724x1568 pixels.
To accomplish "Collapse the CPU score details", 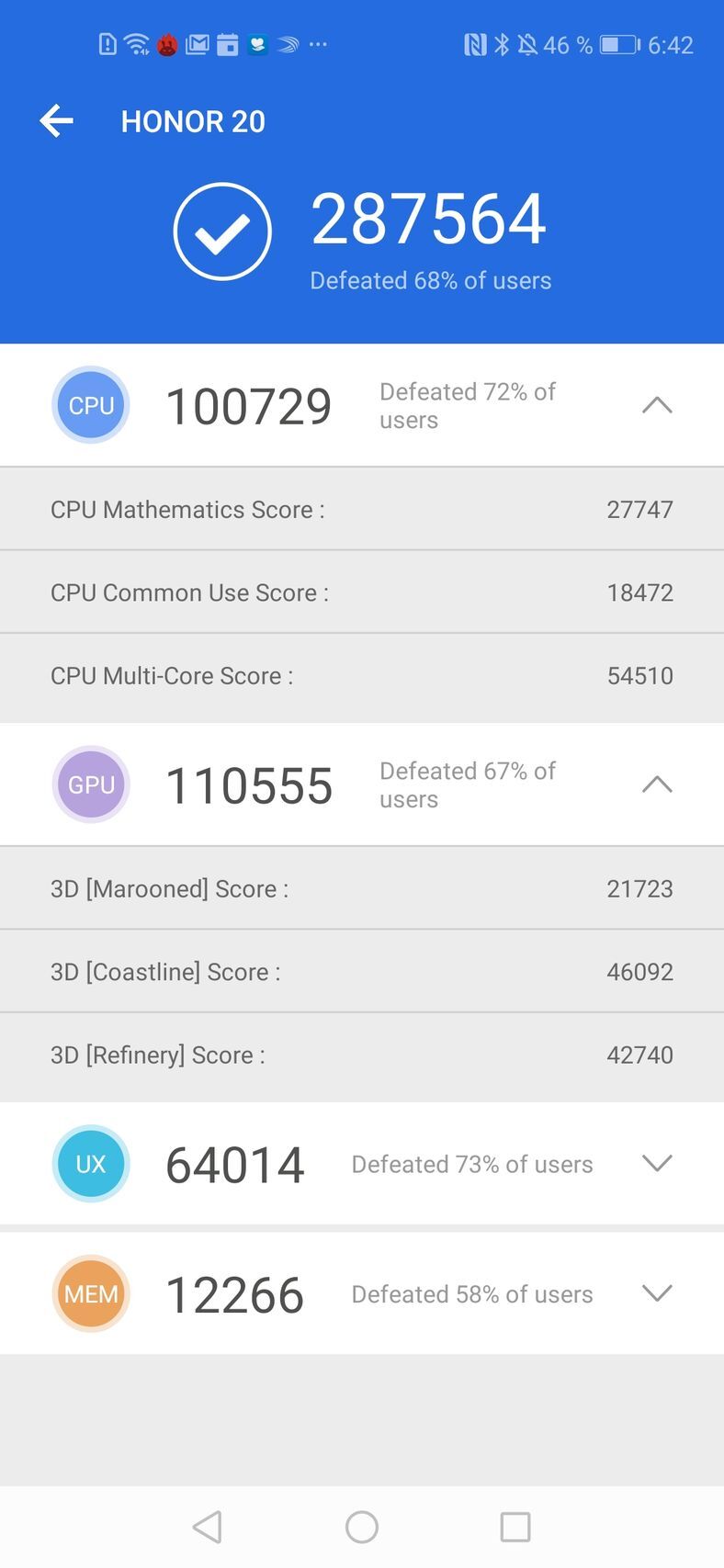I will 656,405.
